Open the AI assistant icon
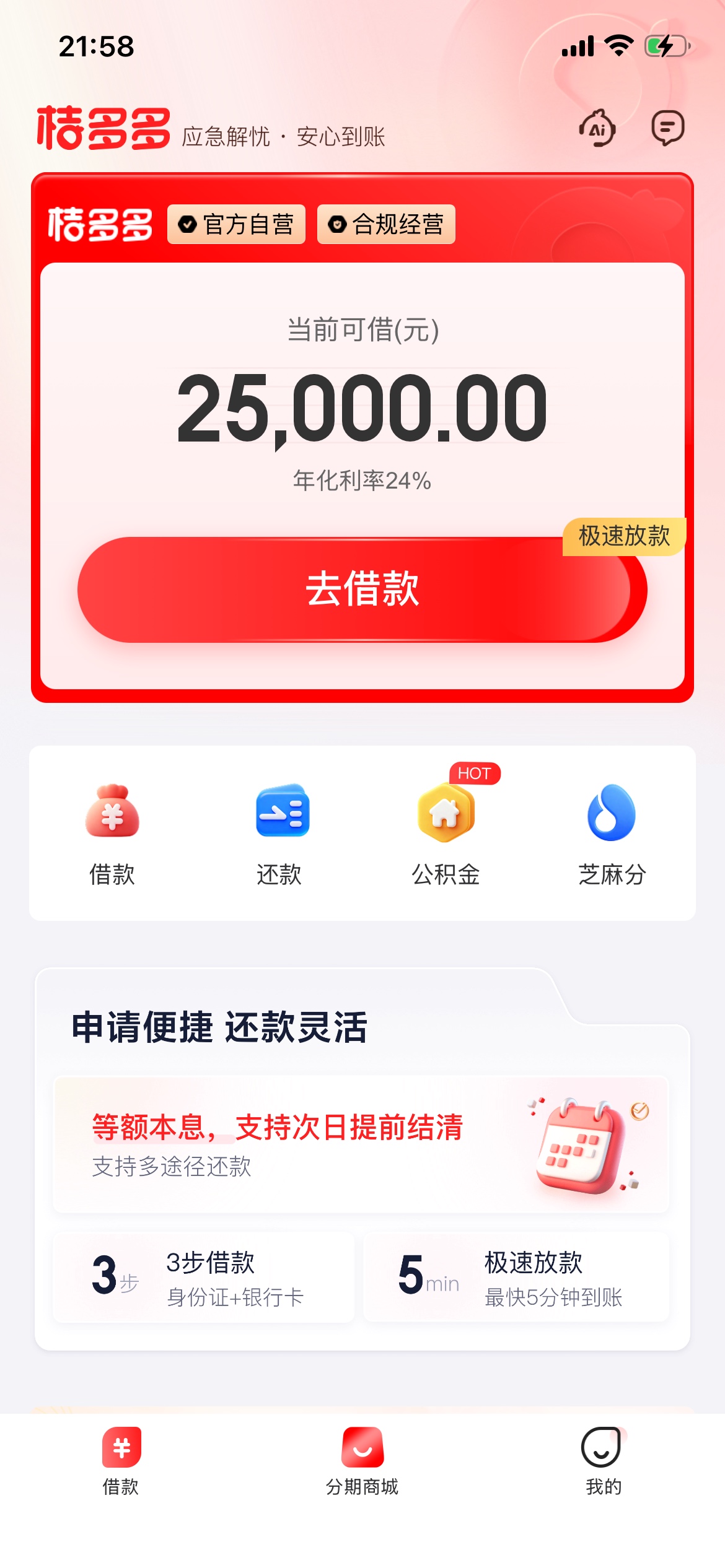Image resolution: width=725 pixels, height=1568 pixels. [597, 128]
